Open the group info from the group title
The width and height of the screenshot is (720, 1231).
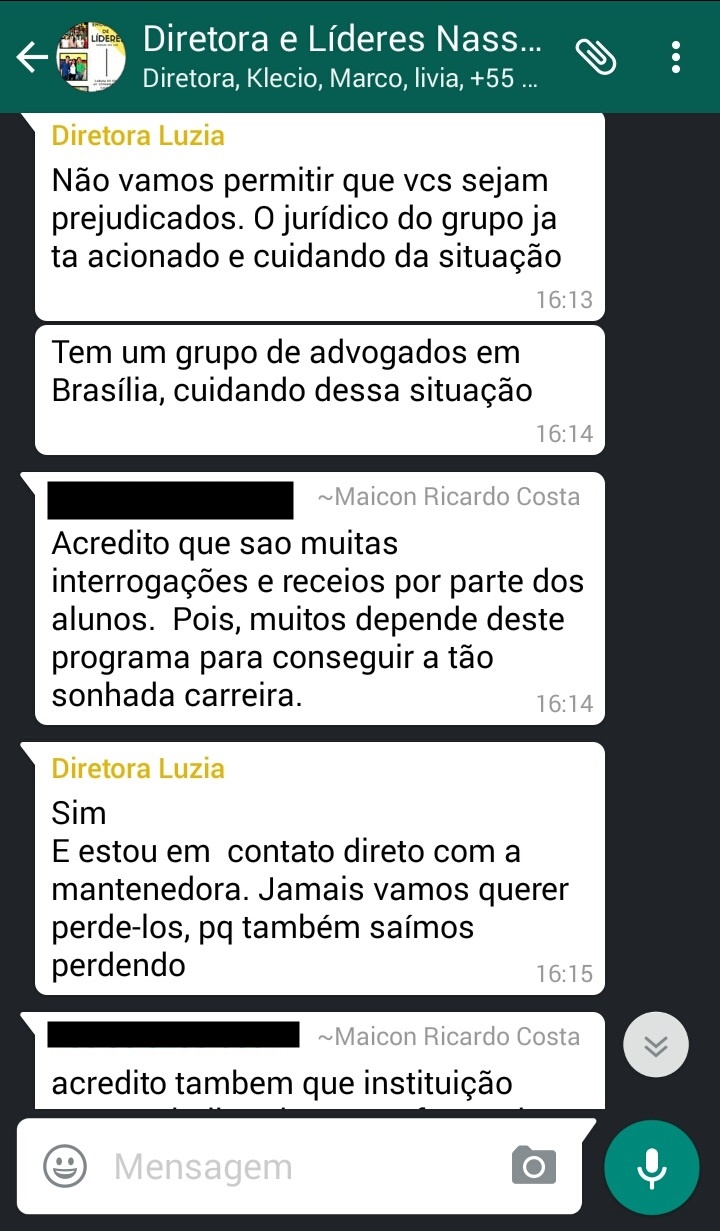click(342, 41)
